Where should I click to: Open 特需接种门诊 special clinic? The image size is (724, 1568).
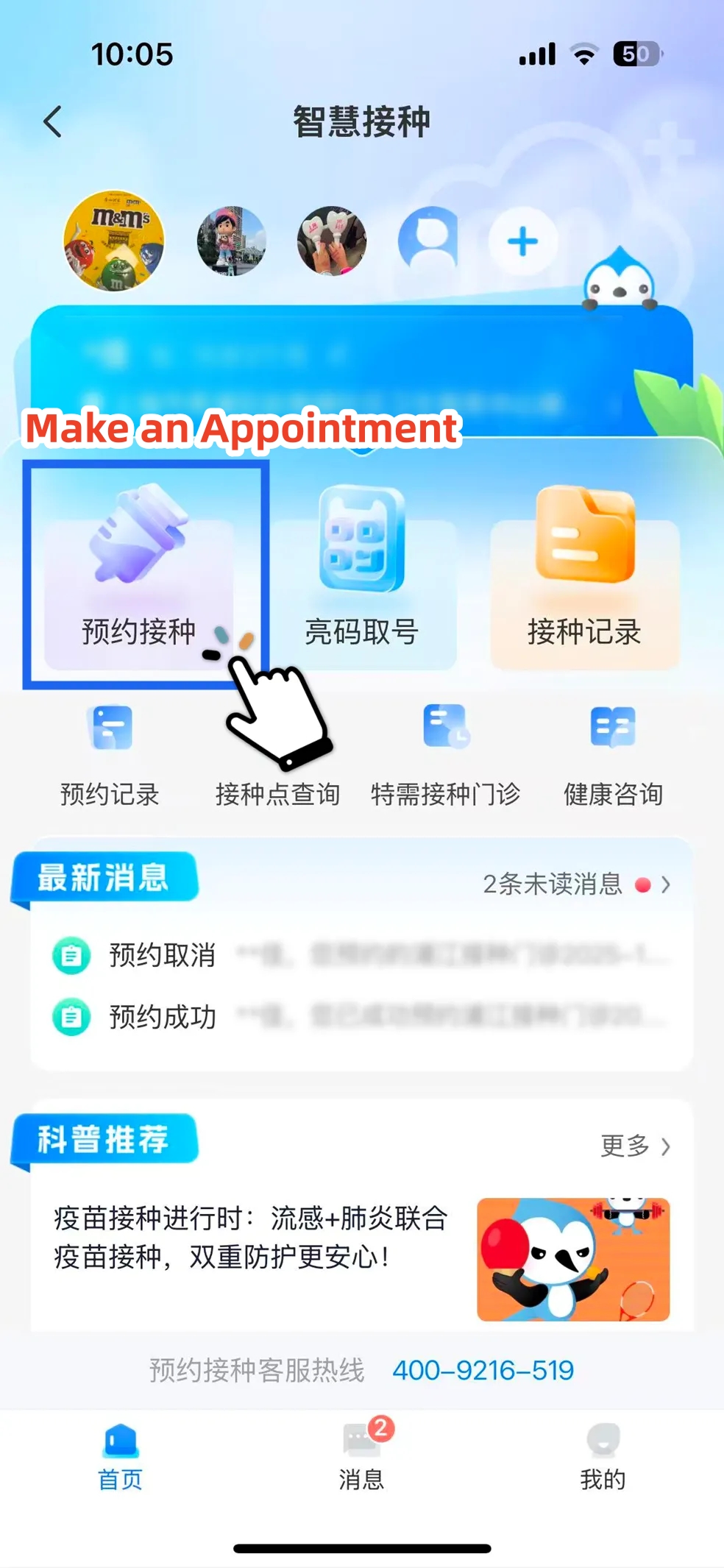pos(446,754)
